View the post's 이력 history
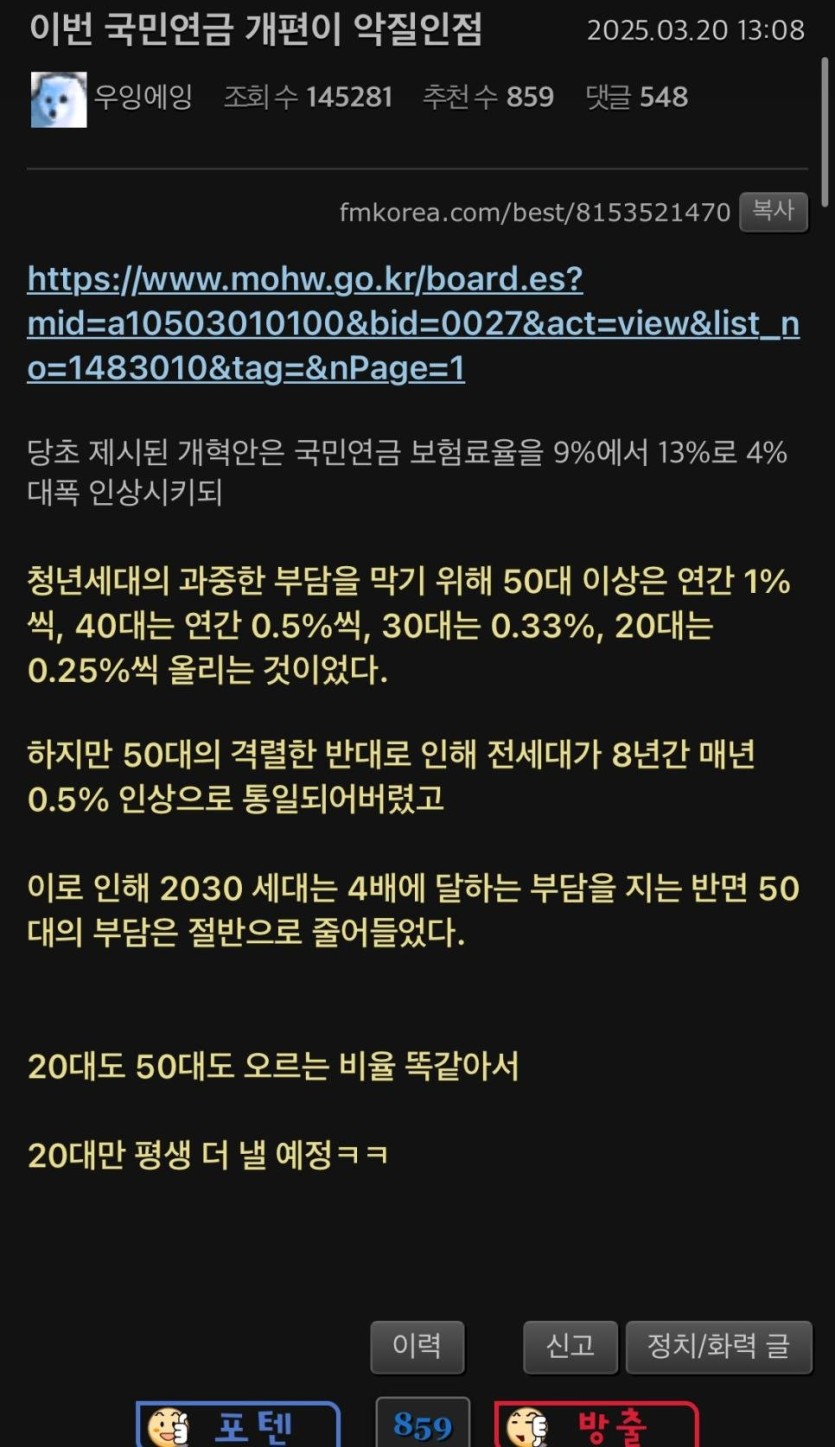Image resolution: width=835 pixels, height=1447 pixels. click(x=417, y=1346)
